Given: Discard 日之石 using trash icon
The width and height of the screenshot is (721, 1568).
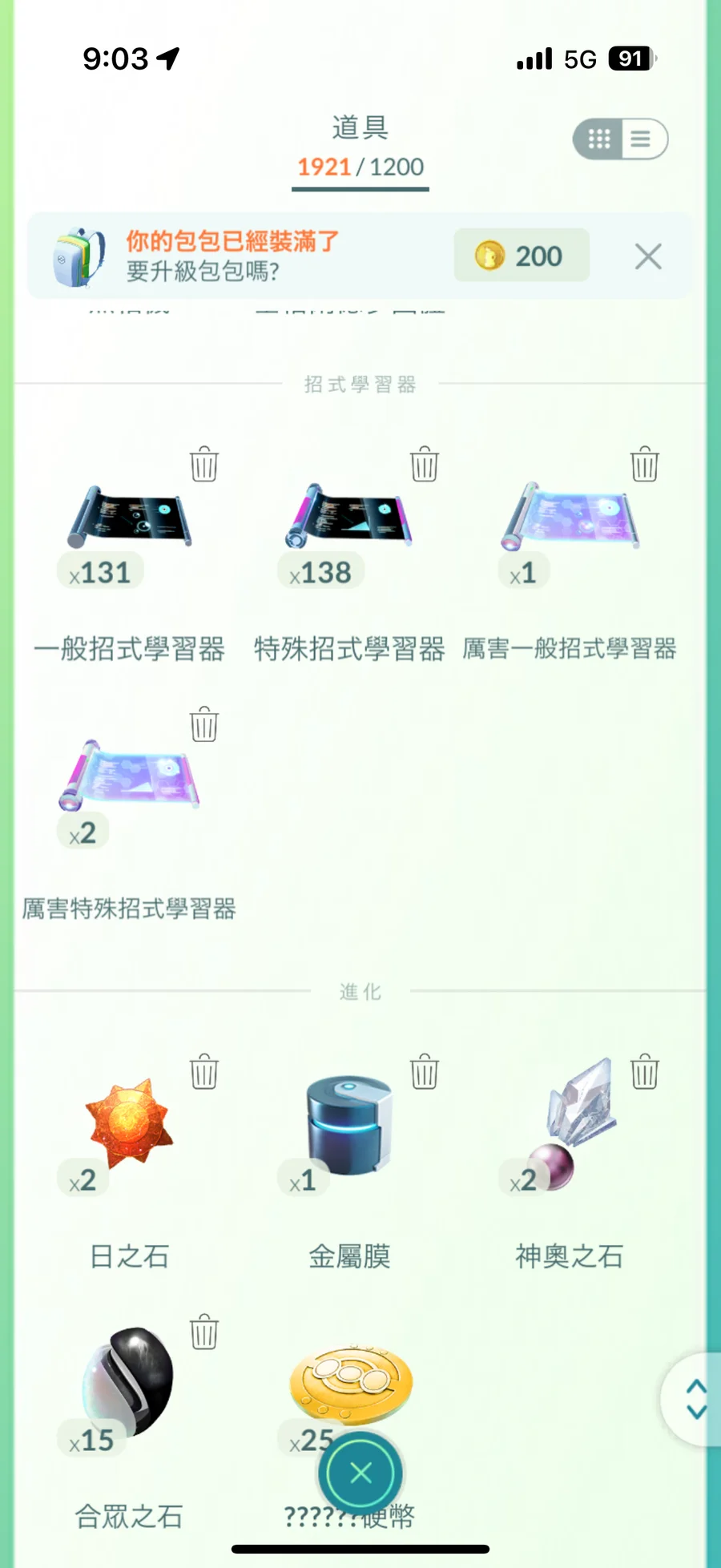Looking at the screenshot, I should (204, 1071).
